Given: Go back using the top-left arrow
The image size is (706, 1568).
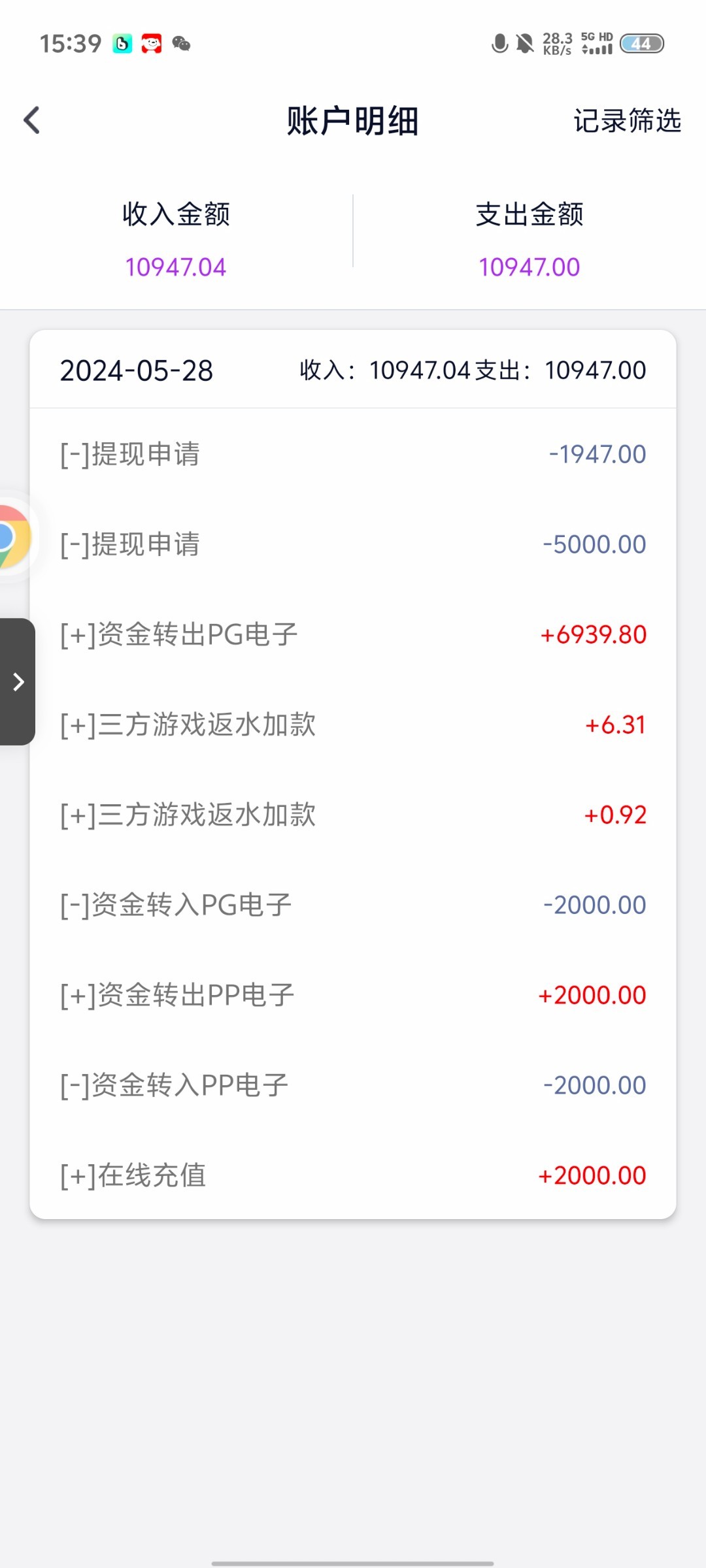Looking at the screenshot, I should click(31, 121).
